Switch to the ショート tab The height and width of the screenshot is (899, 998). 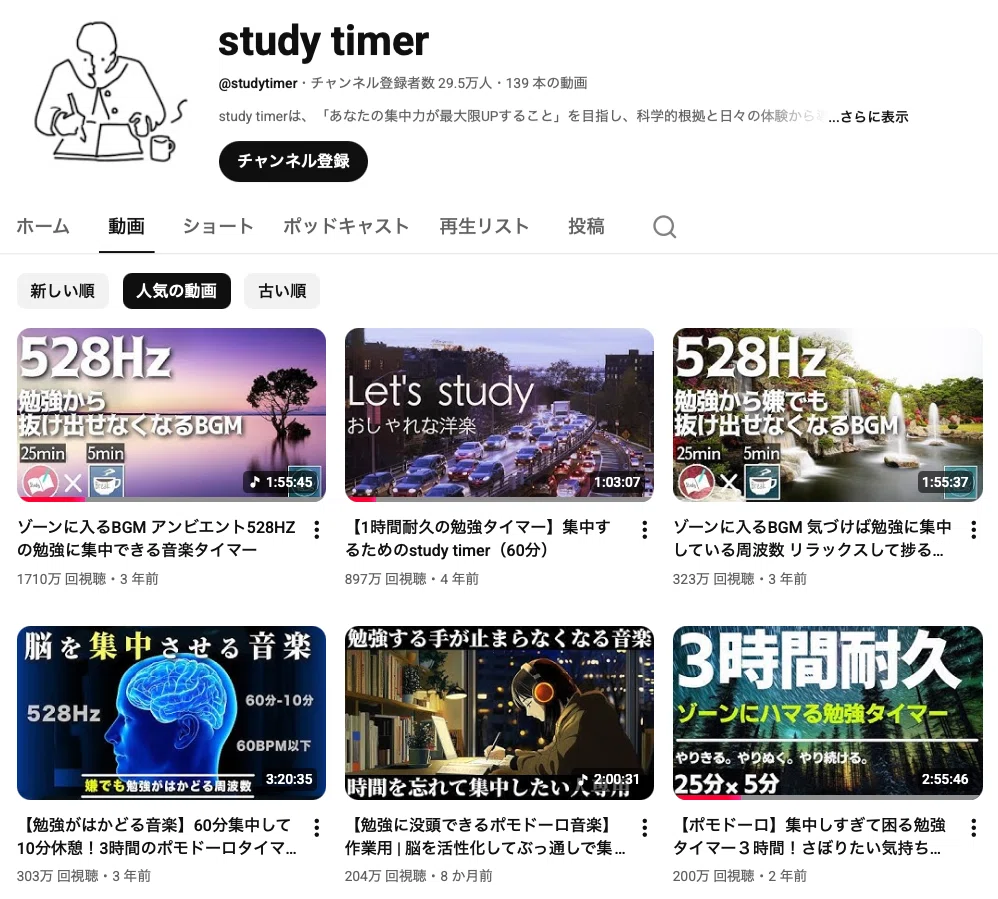click(218, 226)
